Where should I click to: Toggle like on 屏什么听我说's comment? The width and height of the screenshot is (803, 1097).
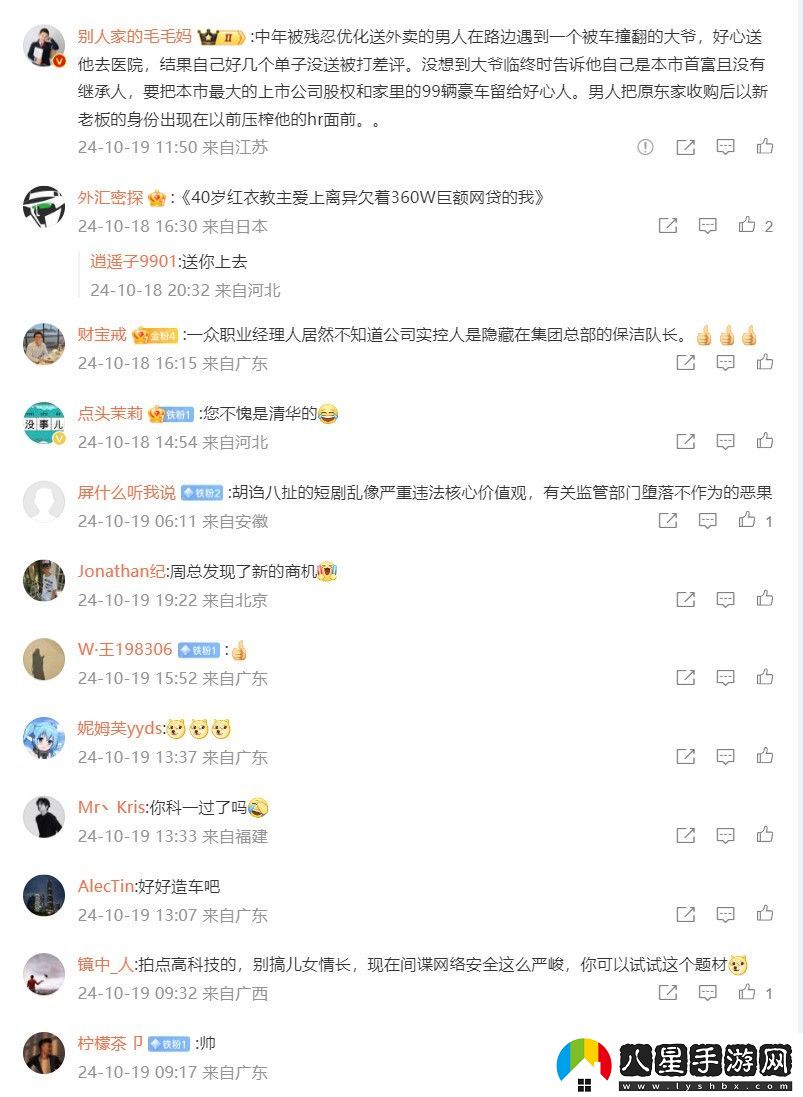point(747,520)
